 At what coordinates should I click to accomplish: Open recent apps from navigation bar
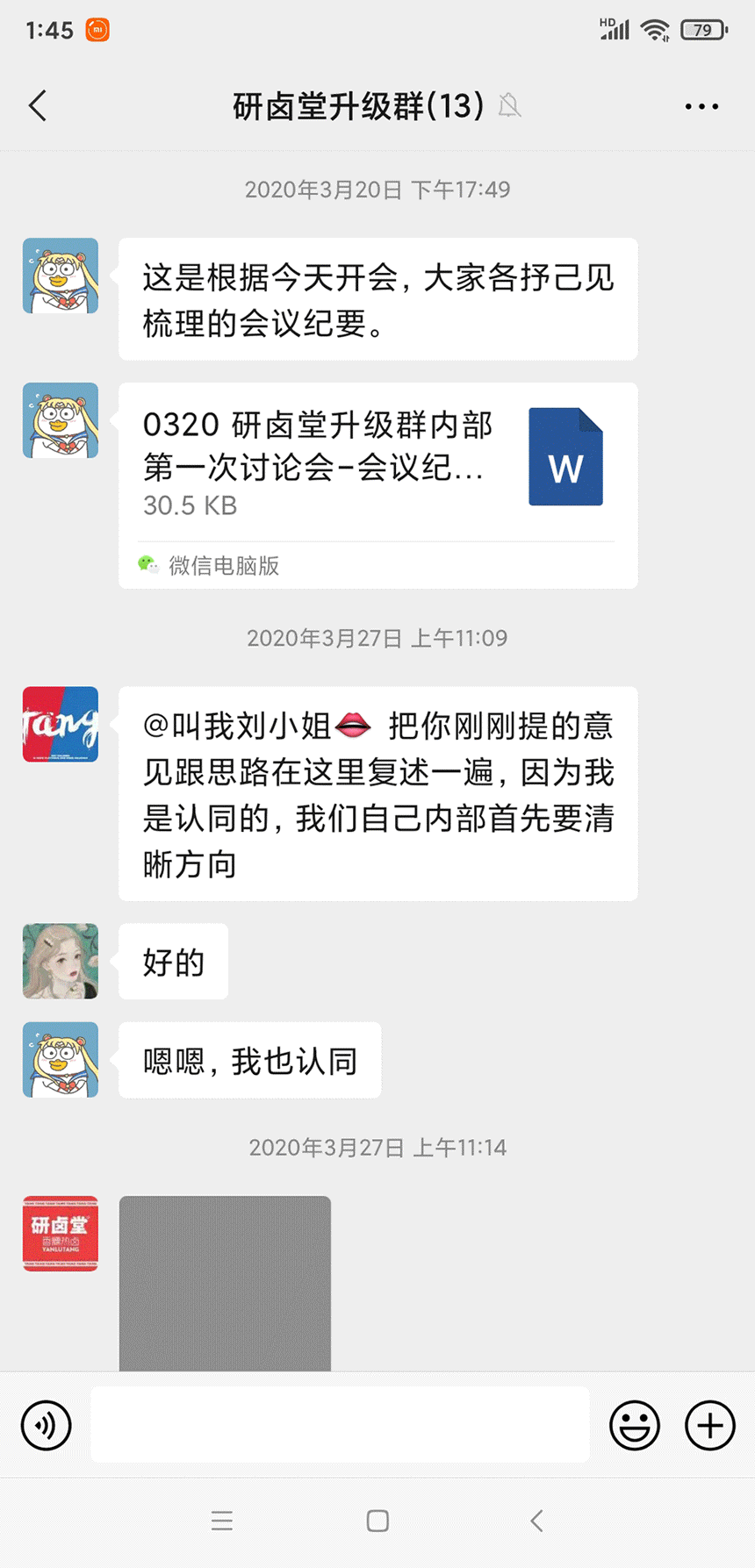(222, 1521)
